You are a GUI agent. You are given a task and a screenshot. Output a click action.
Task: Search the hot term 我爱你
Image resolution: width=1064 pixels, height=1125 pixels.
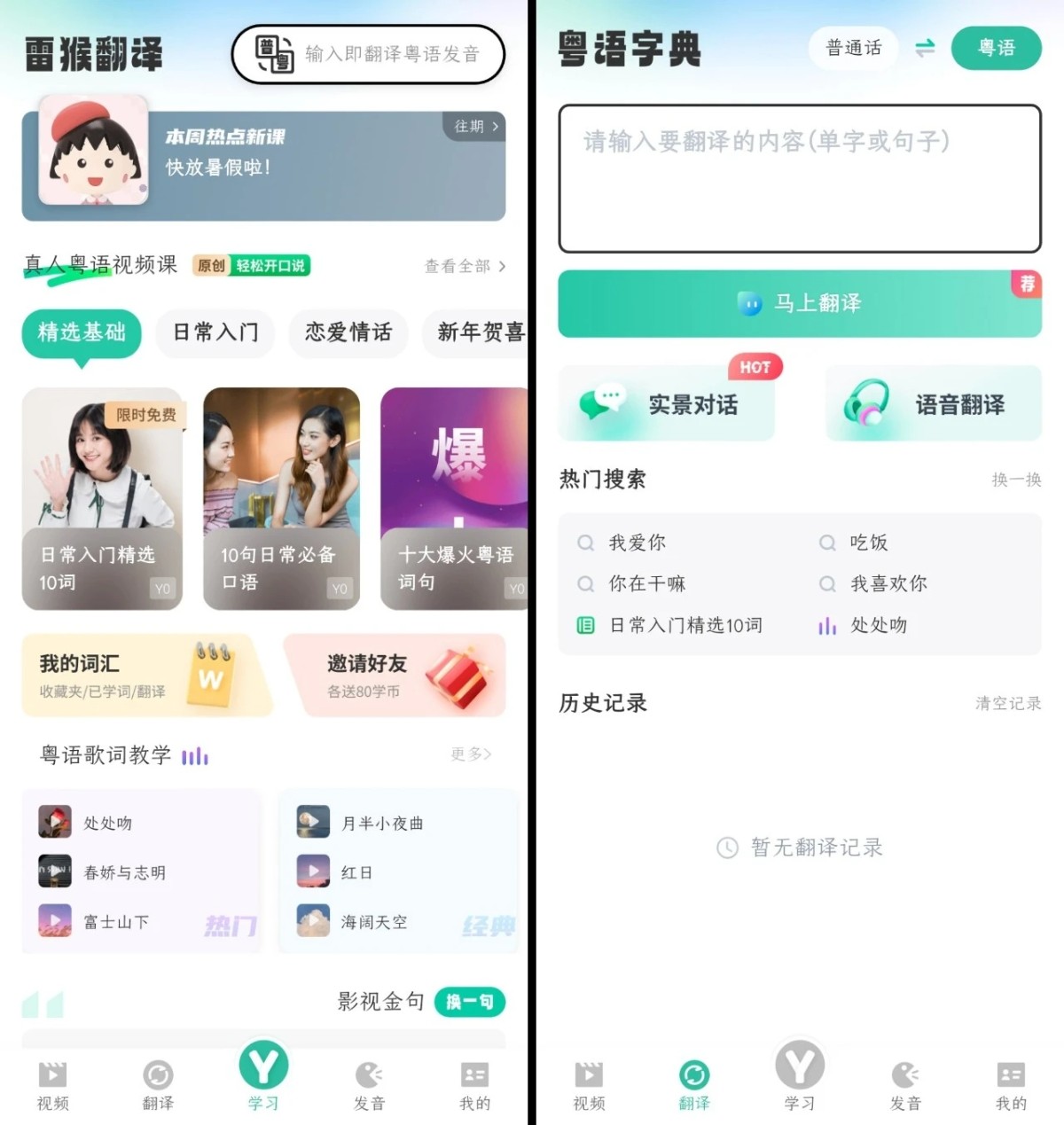(637, 543)
